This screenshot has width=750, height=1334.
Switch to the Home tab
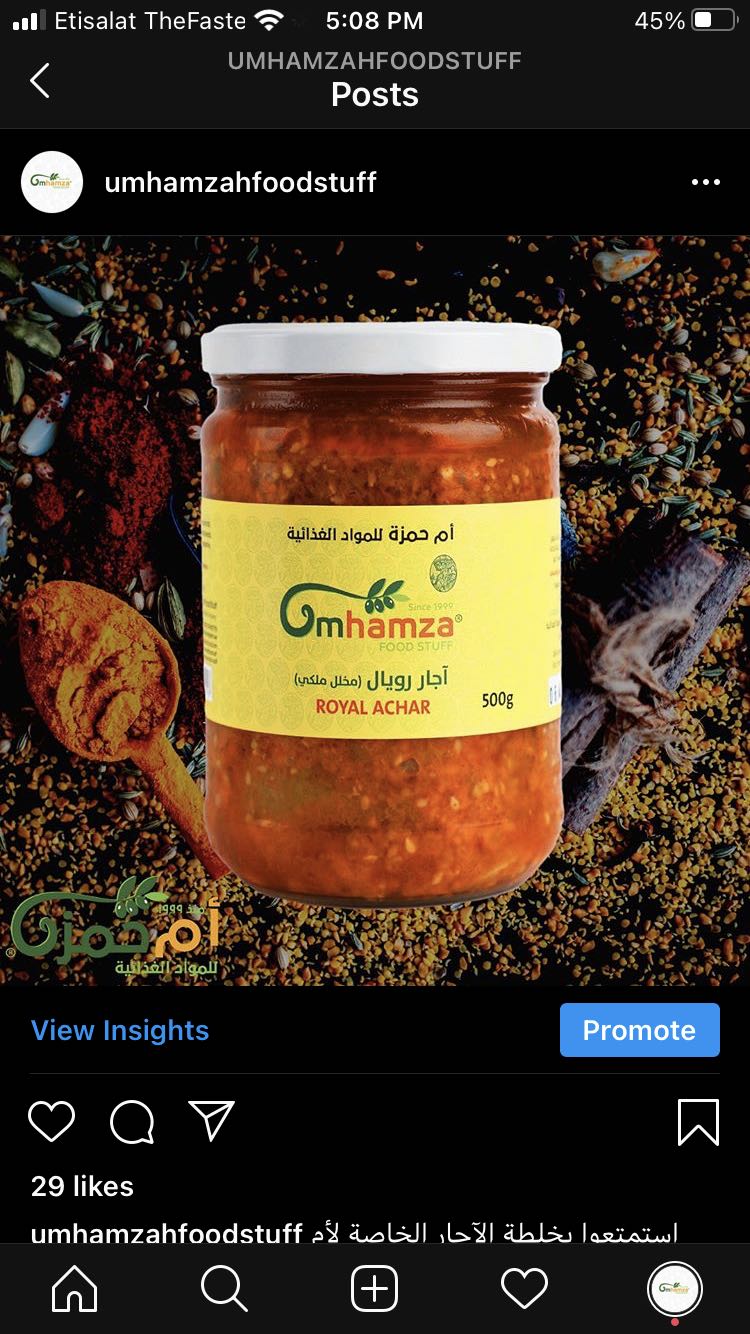click(75, 1289)
